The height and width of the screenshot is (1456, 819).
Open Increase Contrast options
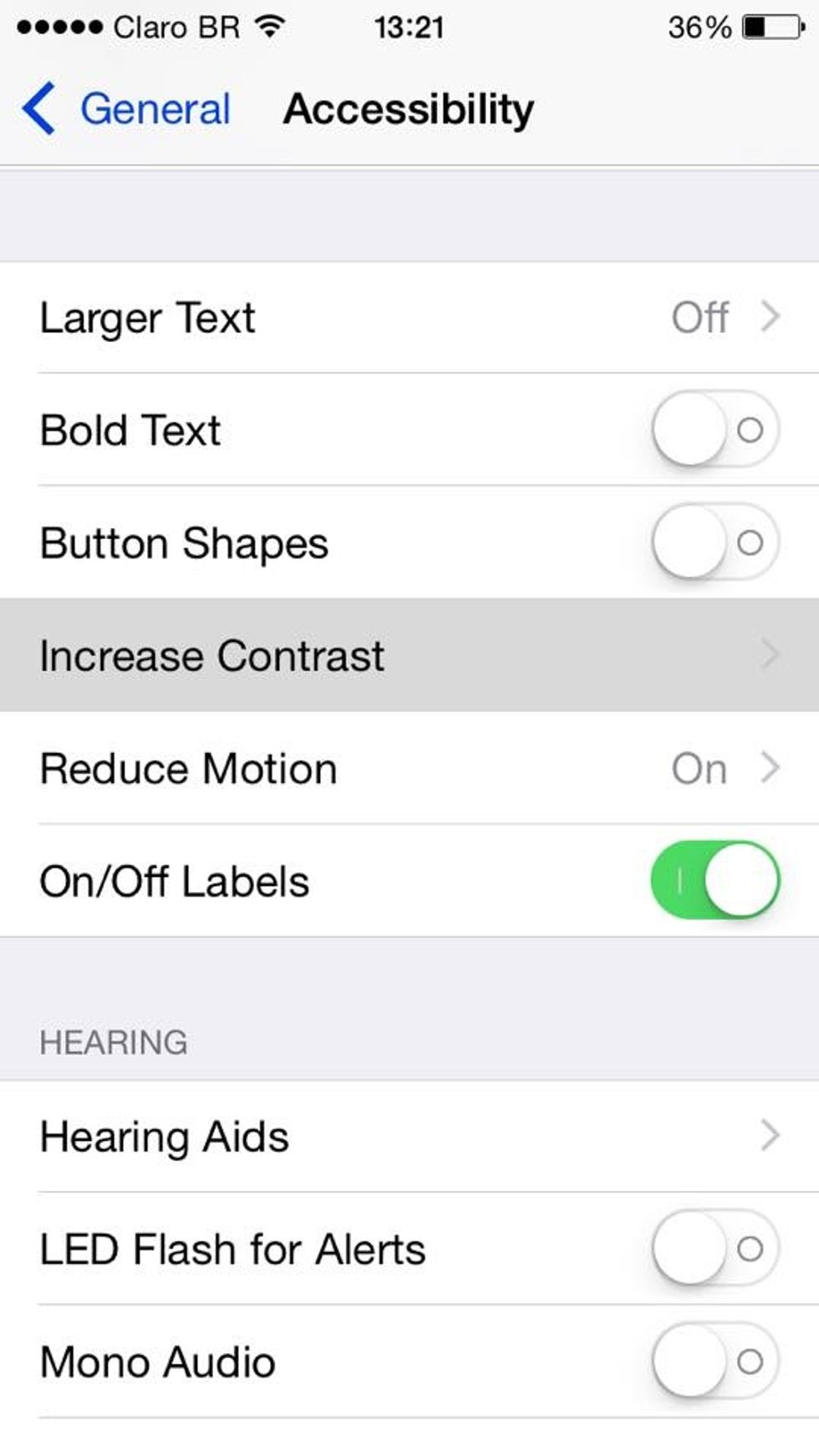point(409,655)
